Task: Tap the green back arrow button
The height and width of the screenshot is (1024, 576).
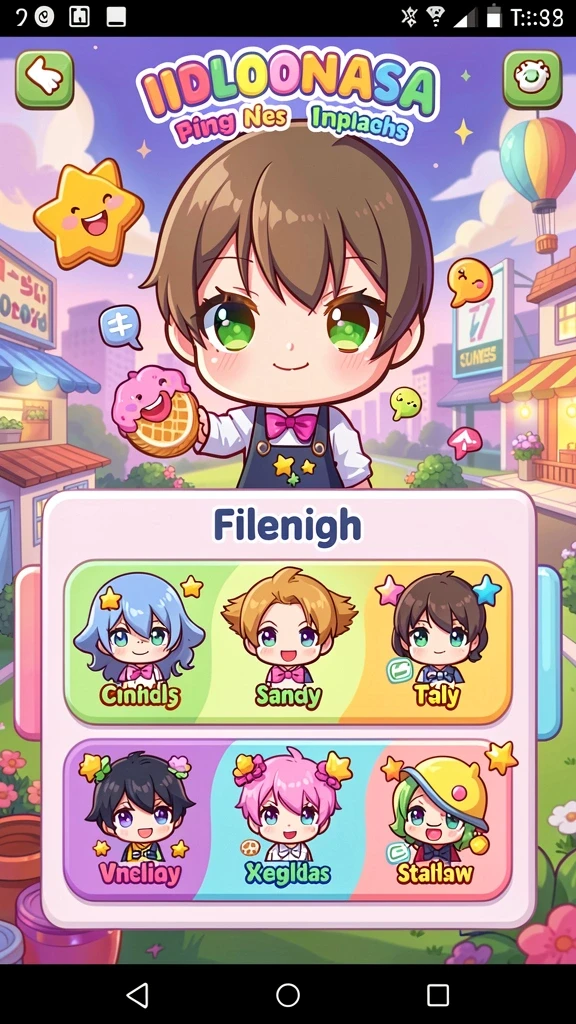Action: (44, 79)
